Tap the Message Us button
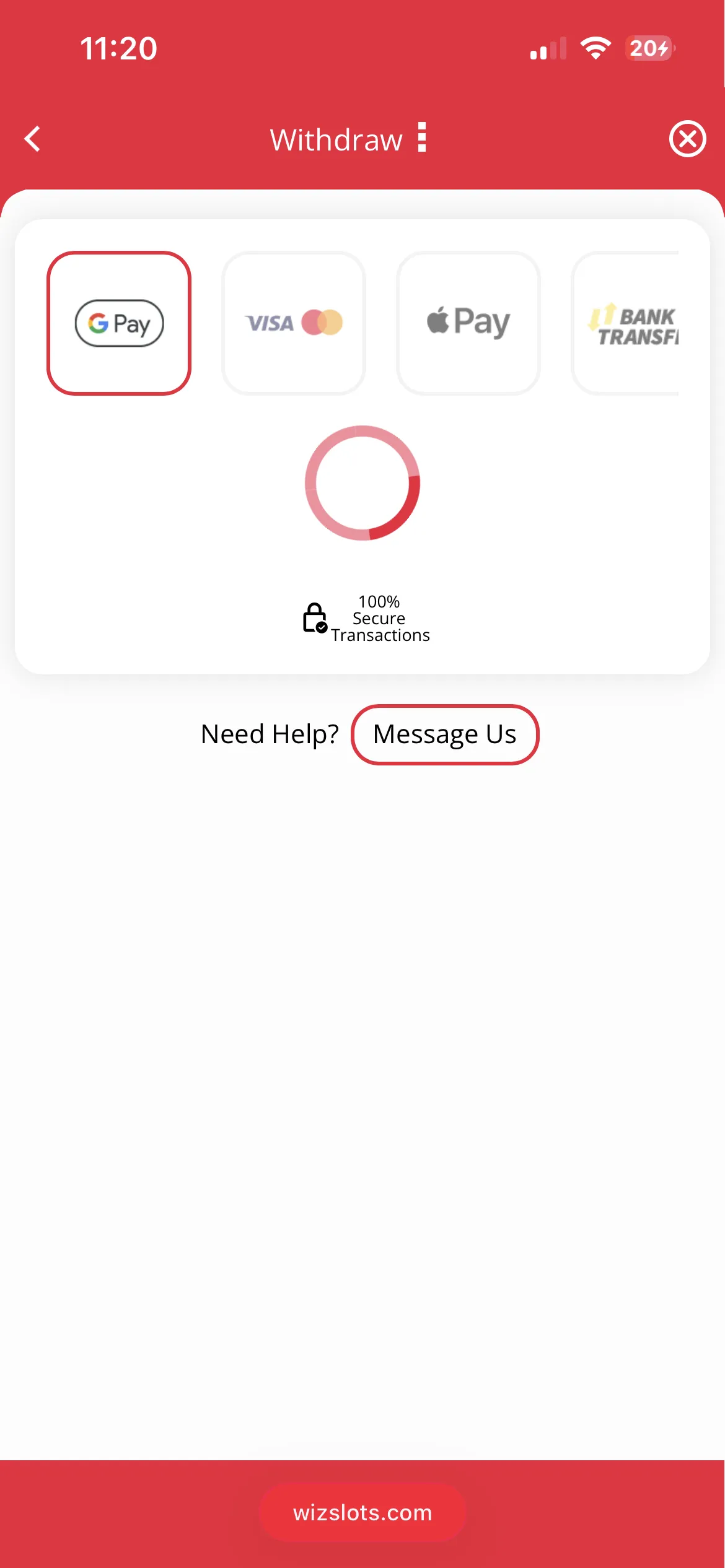Image resolution: width=725 pixels, height=1568 pixels. coord(444,734)
